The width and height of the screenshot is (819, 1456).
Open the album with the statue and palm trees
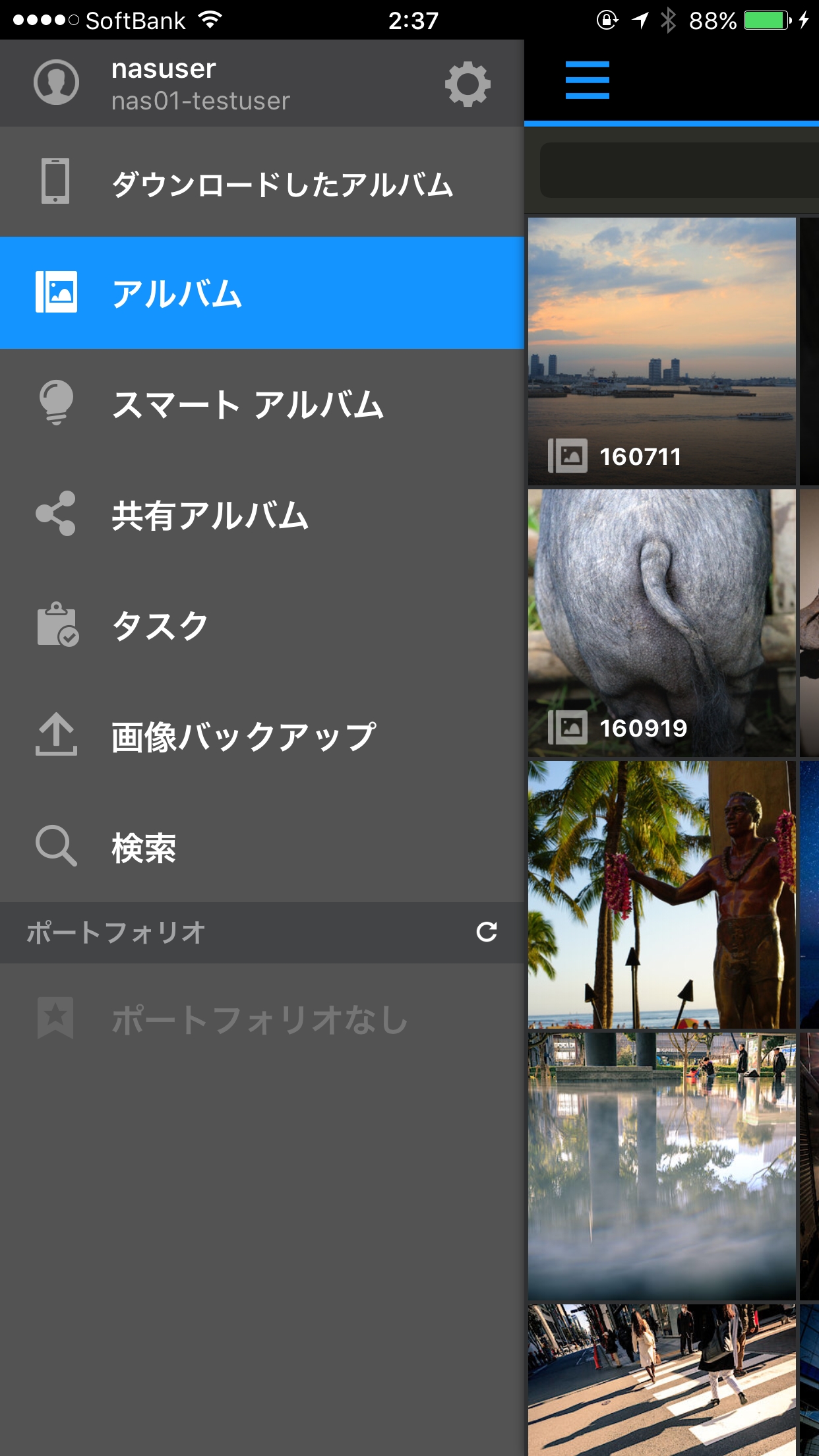(x=661, y=894)
